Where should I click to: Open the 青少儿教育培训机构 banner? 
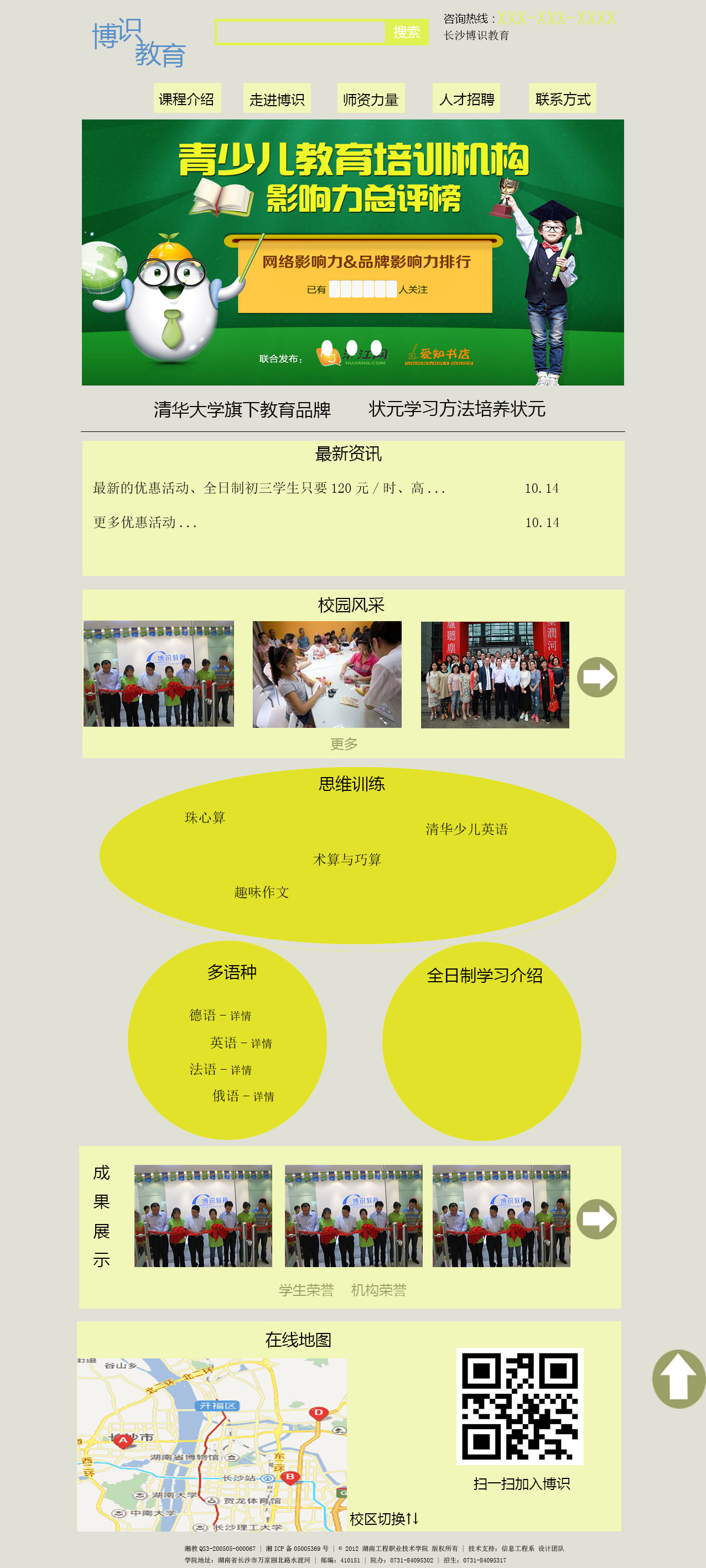[x=352, y=252]
